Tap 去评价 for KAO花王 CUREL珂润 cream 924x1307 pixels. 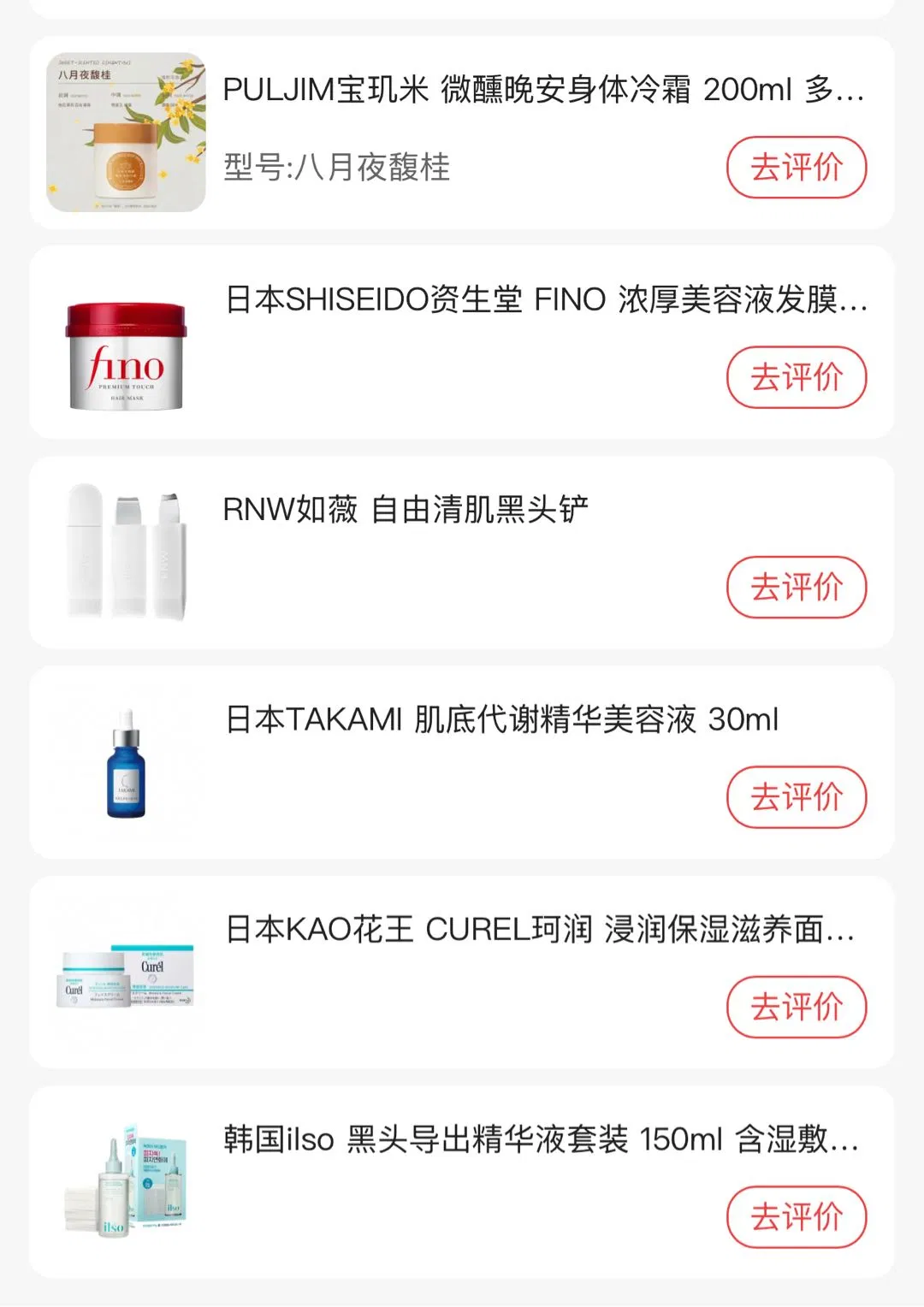pyautogui.click(x=796, y=1007)
